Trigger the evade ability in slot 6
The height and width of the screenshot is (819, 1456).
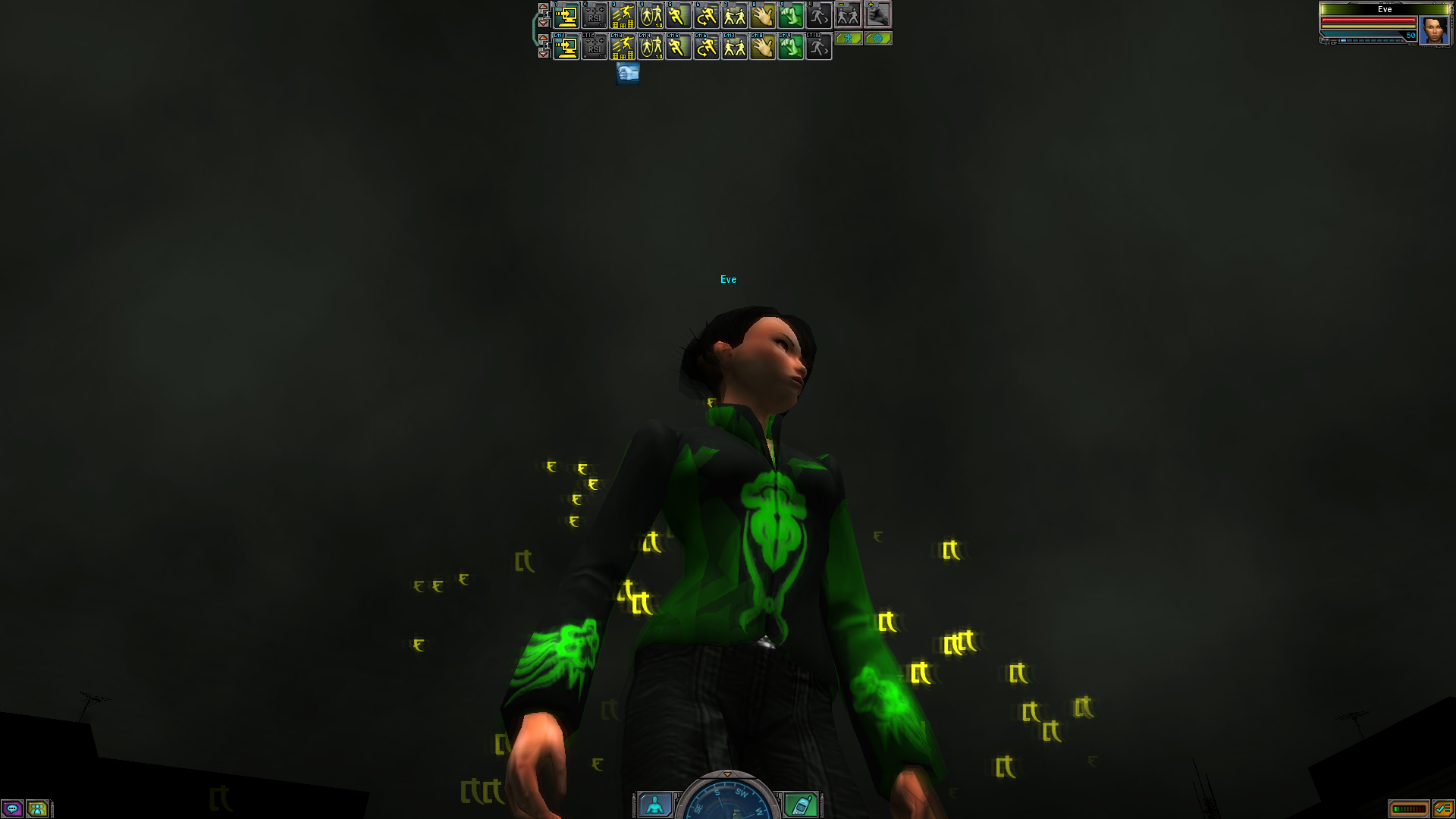point(706,15)
